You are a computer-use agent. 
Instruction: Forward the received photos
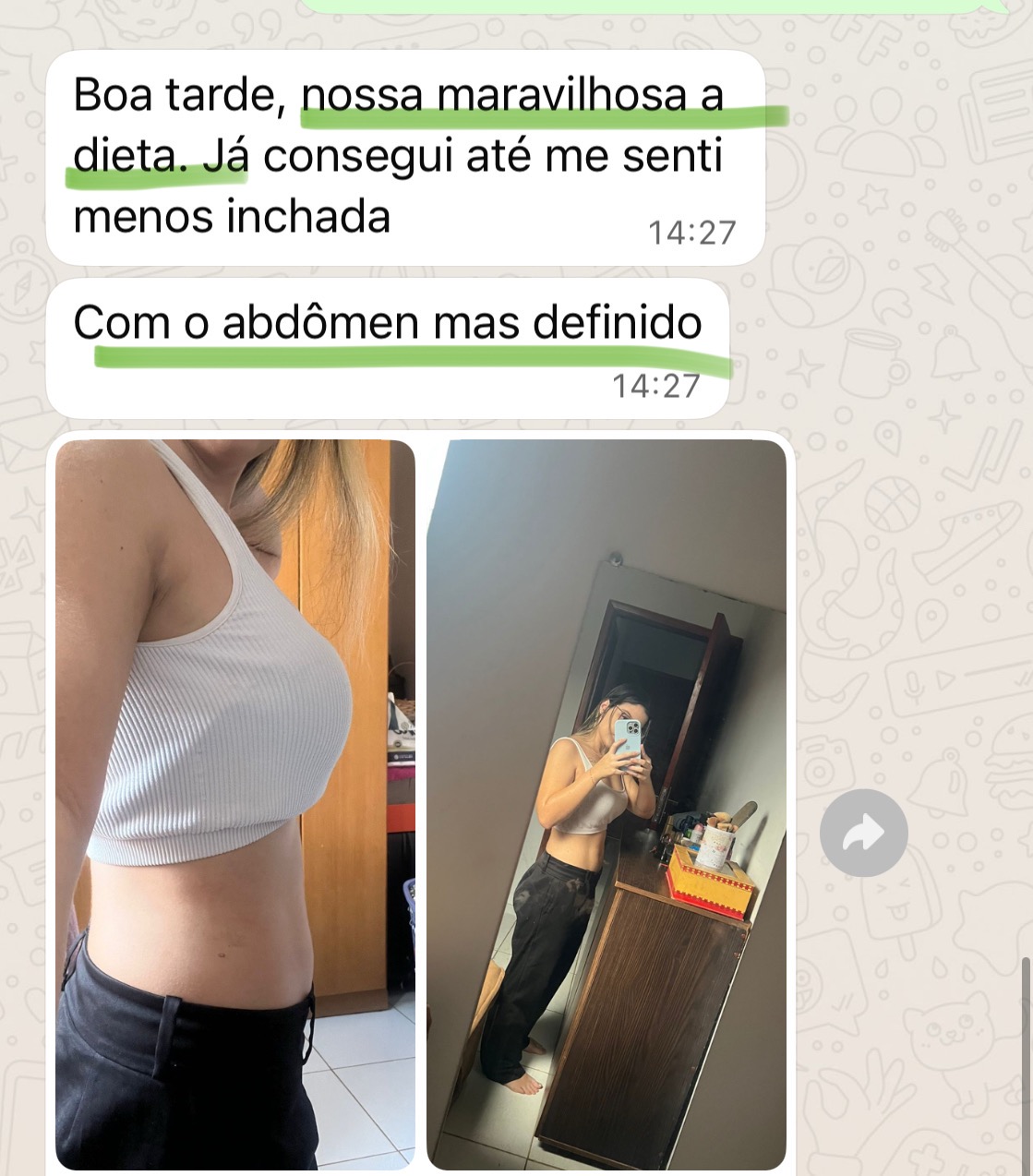[863, 833]
